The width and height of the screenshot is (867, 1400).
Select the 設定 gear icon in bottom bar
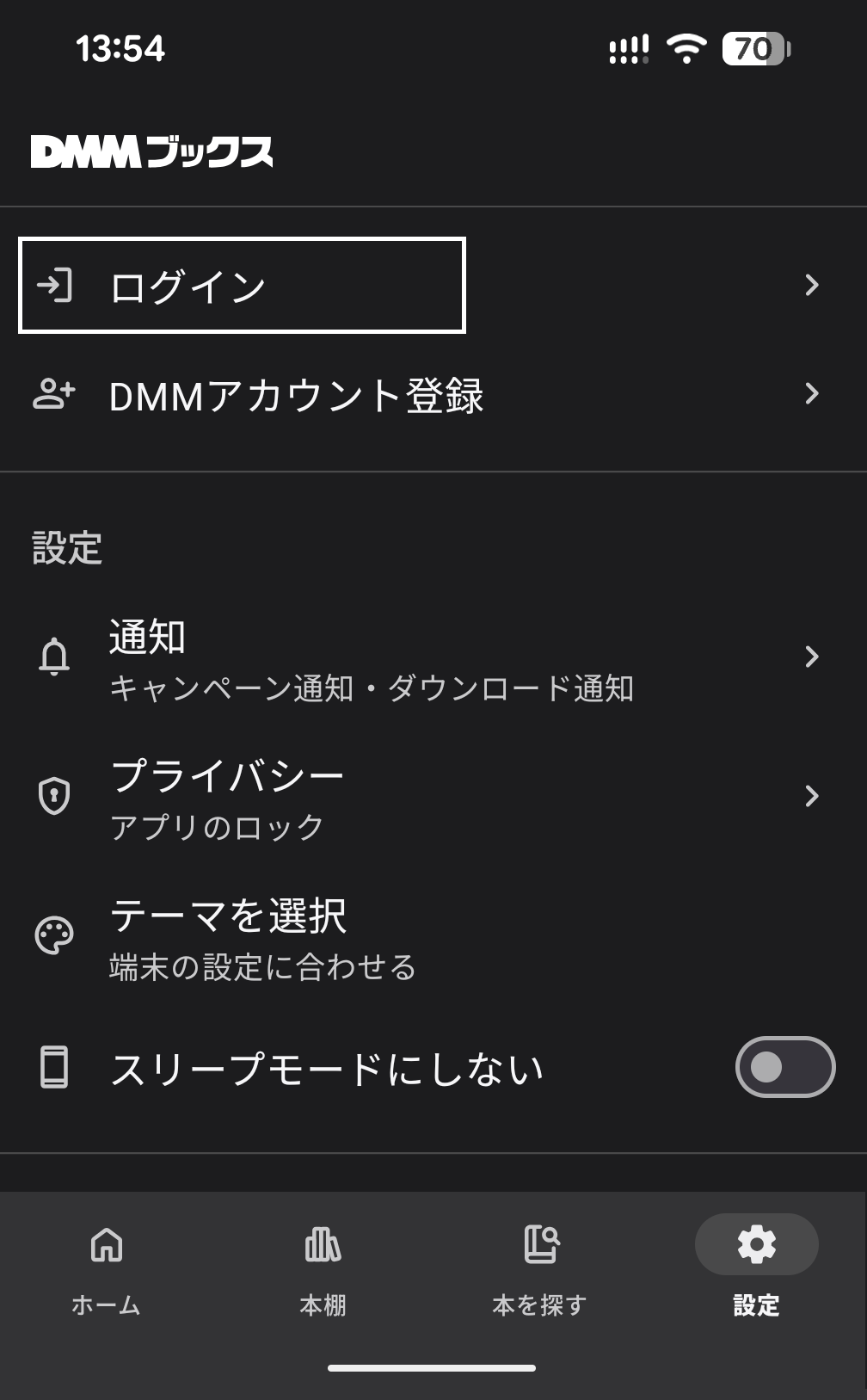point(755,1244)
